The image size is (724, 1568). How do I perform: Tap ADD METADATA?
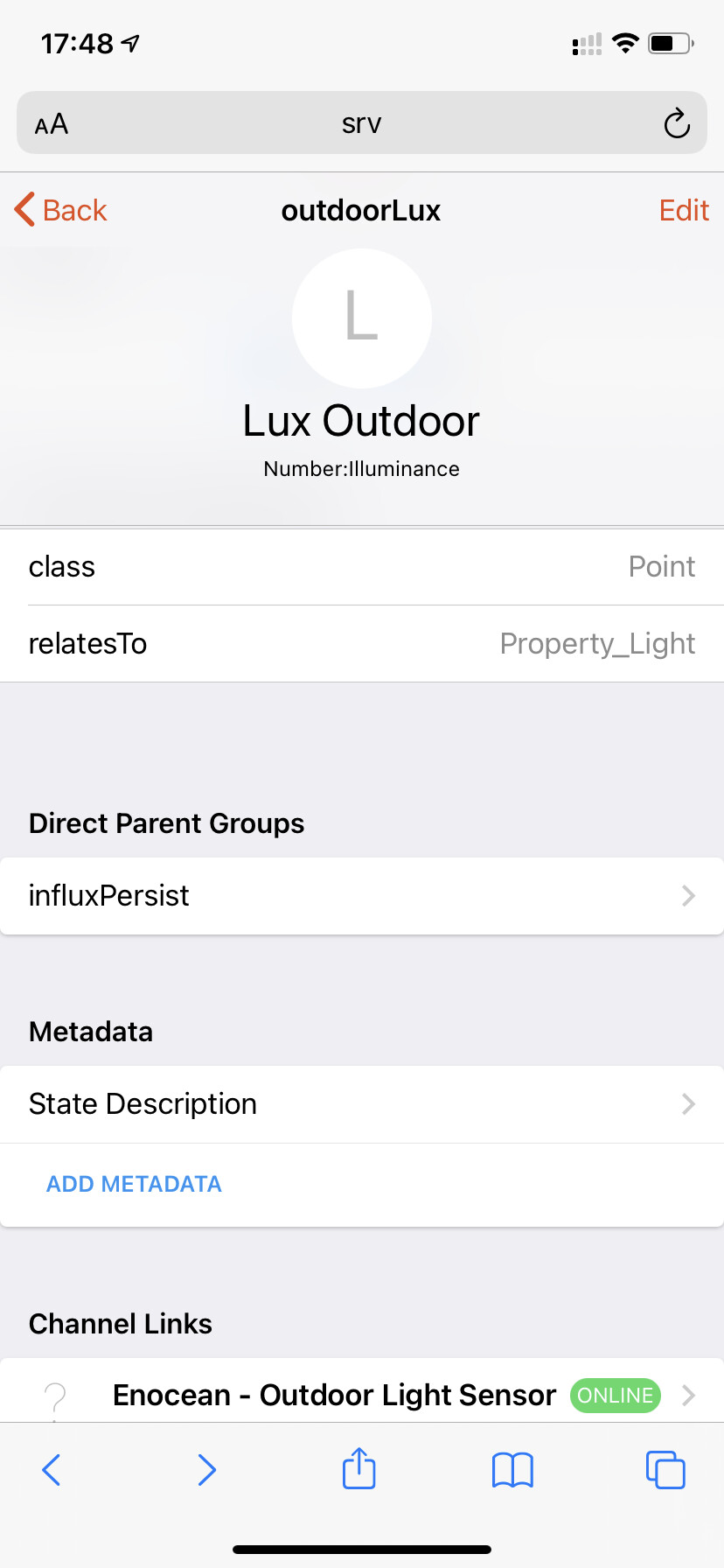point(134,1184)
